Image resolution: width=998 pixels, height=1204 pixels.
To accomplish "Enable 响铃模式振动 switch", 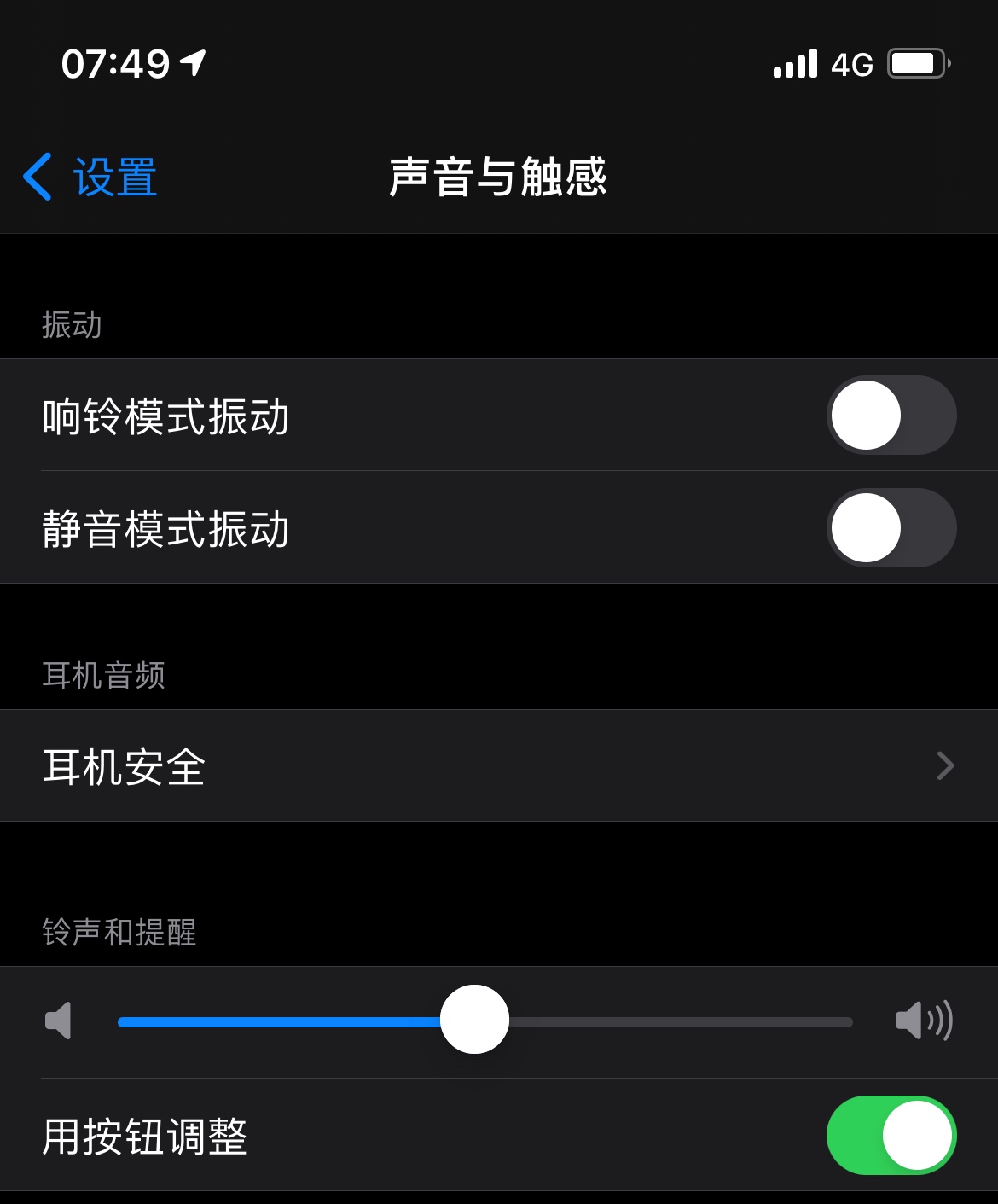I will 891,416.
